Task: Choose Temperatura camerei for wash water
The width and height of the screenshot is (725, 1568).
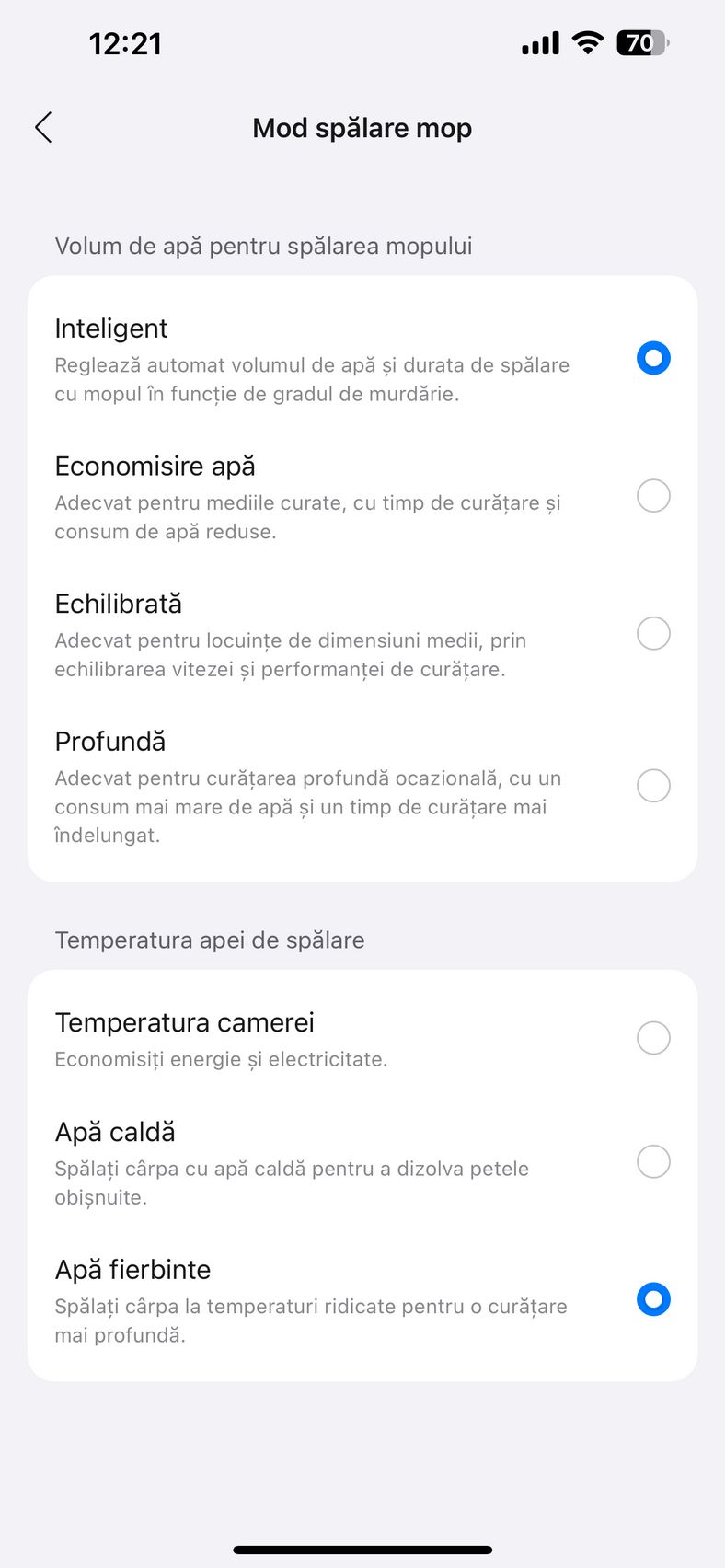Action: pos(362,1039)
